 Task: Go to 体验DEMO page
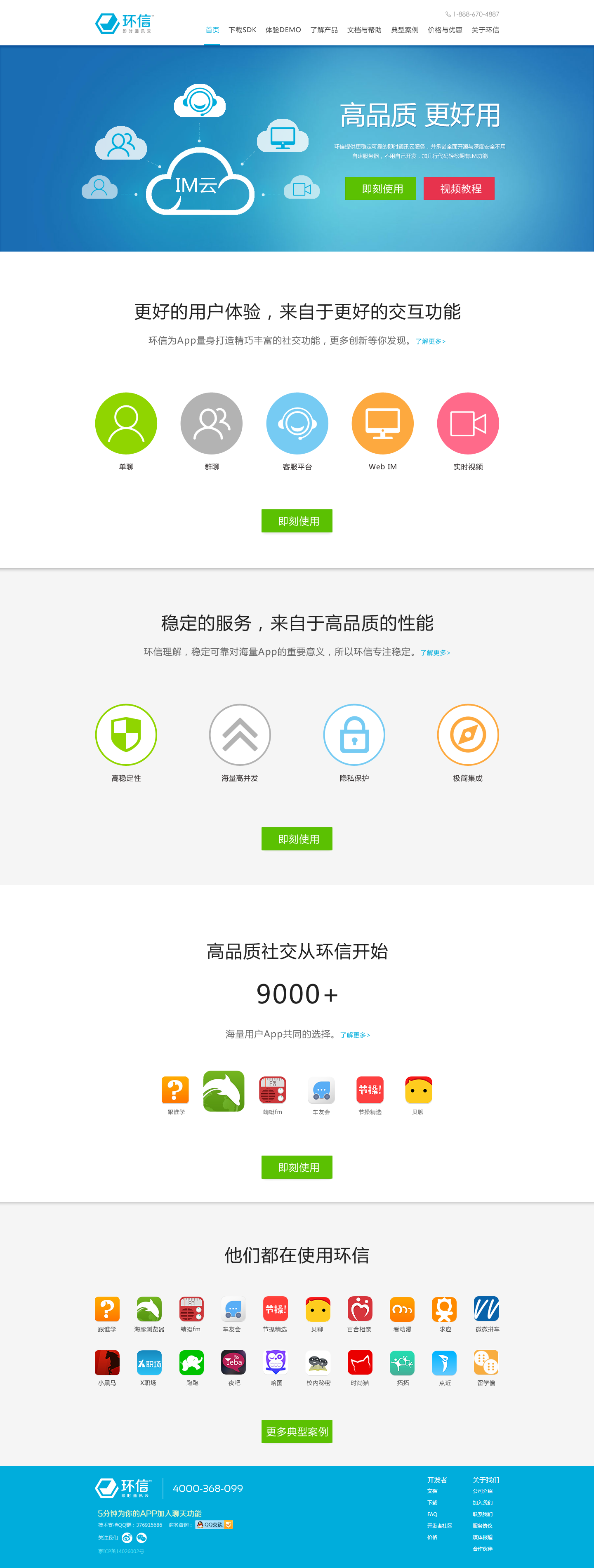[x=283, y=30]
